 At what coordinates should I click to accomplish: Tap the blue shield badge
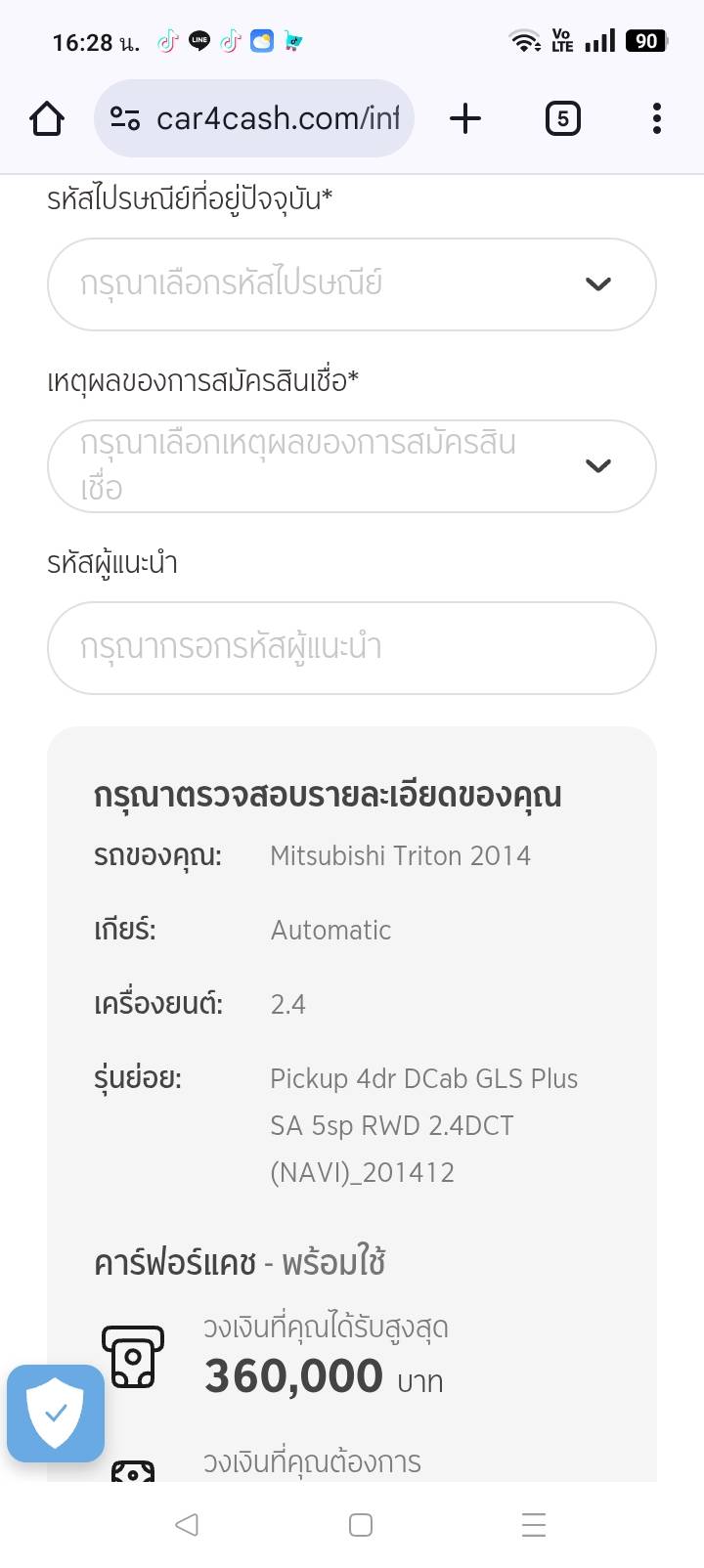pyautogui.click(x=56, y=1413)
